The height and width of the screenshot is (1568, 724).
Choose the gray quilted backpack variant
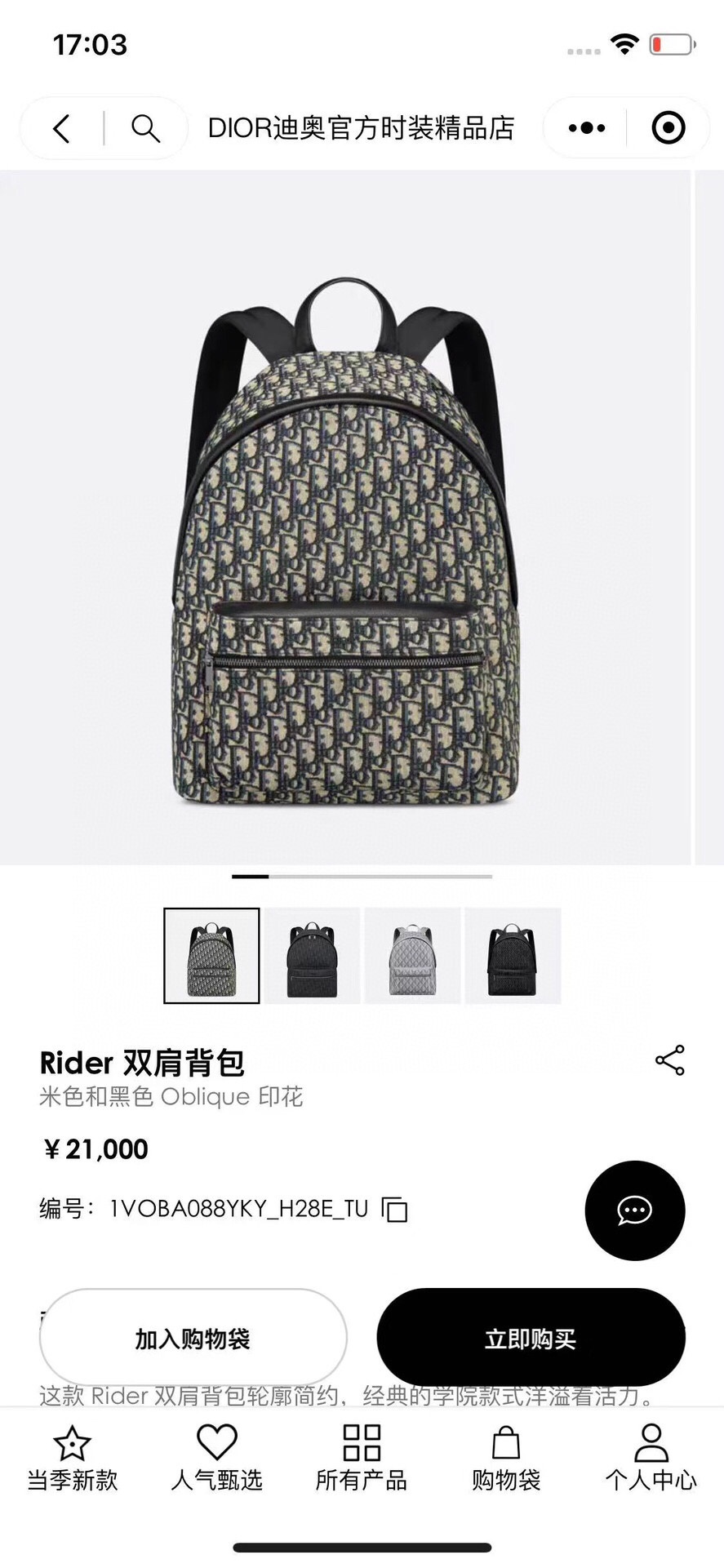[x=413, y=957]
